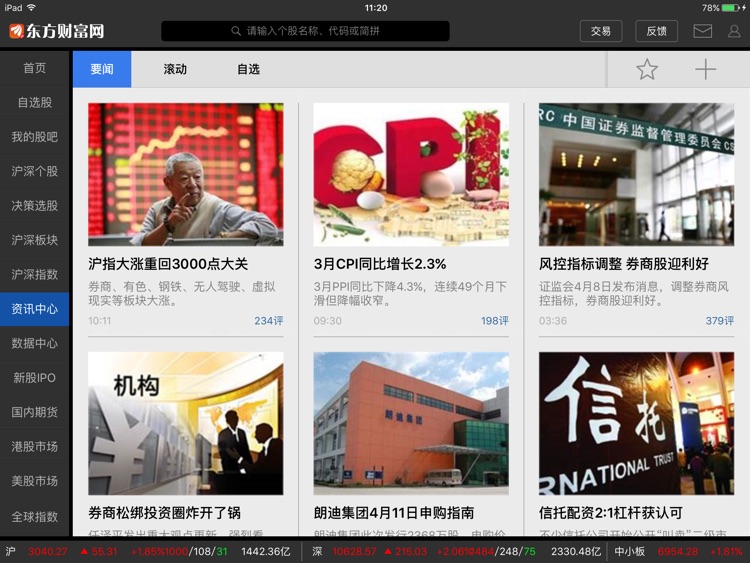Image resolution: width=750 pixels, height=563 pixels.
Task: Open article 风控指标调整 券商股迎利好
Action: [x=624, y=264]
